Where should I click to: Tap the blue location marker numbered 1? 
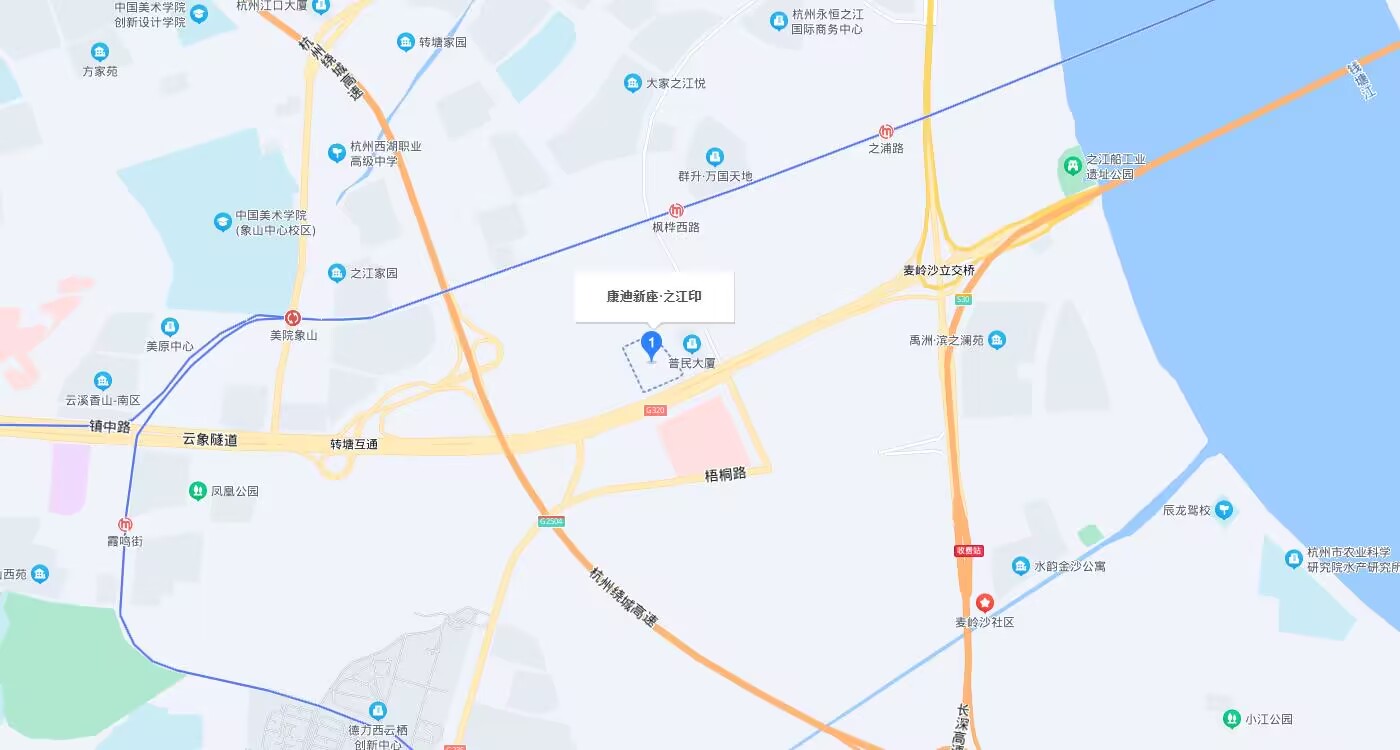[652, 346]
